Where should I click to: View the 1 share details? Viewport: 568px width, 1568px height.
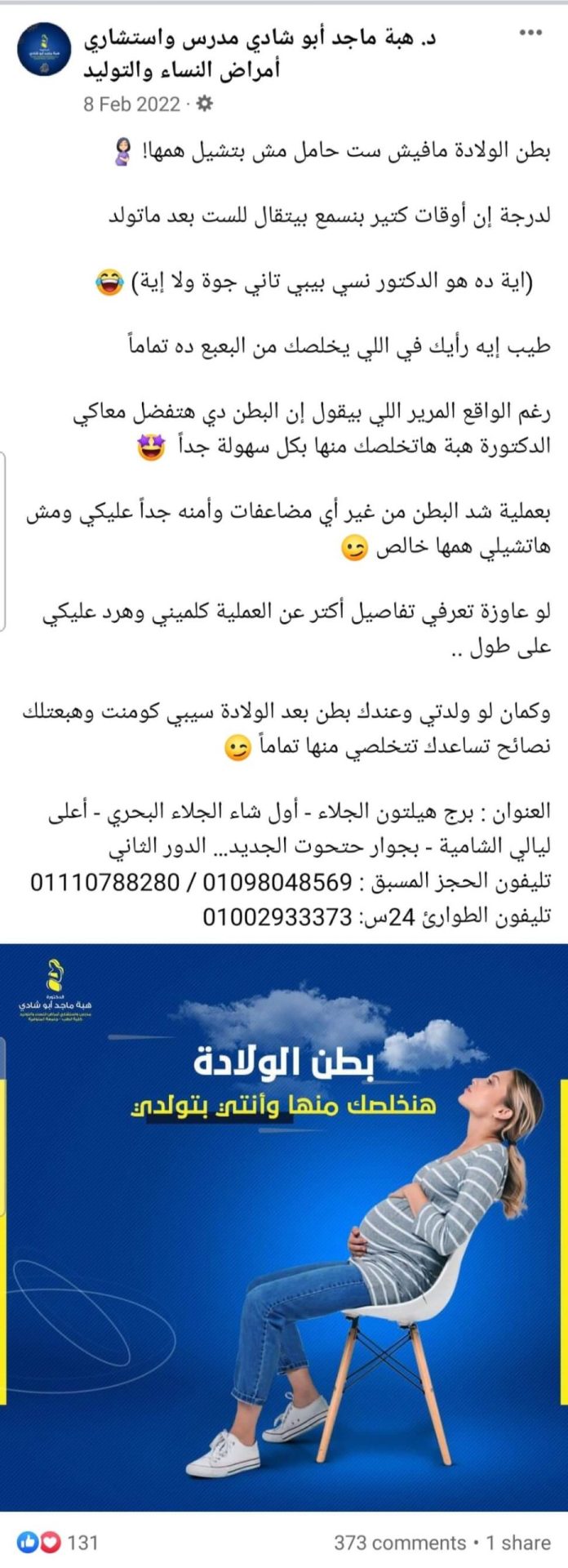coord(518,1543)
